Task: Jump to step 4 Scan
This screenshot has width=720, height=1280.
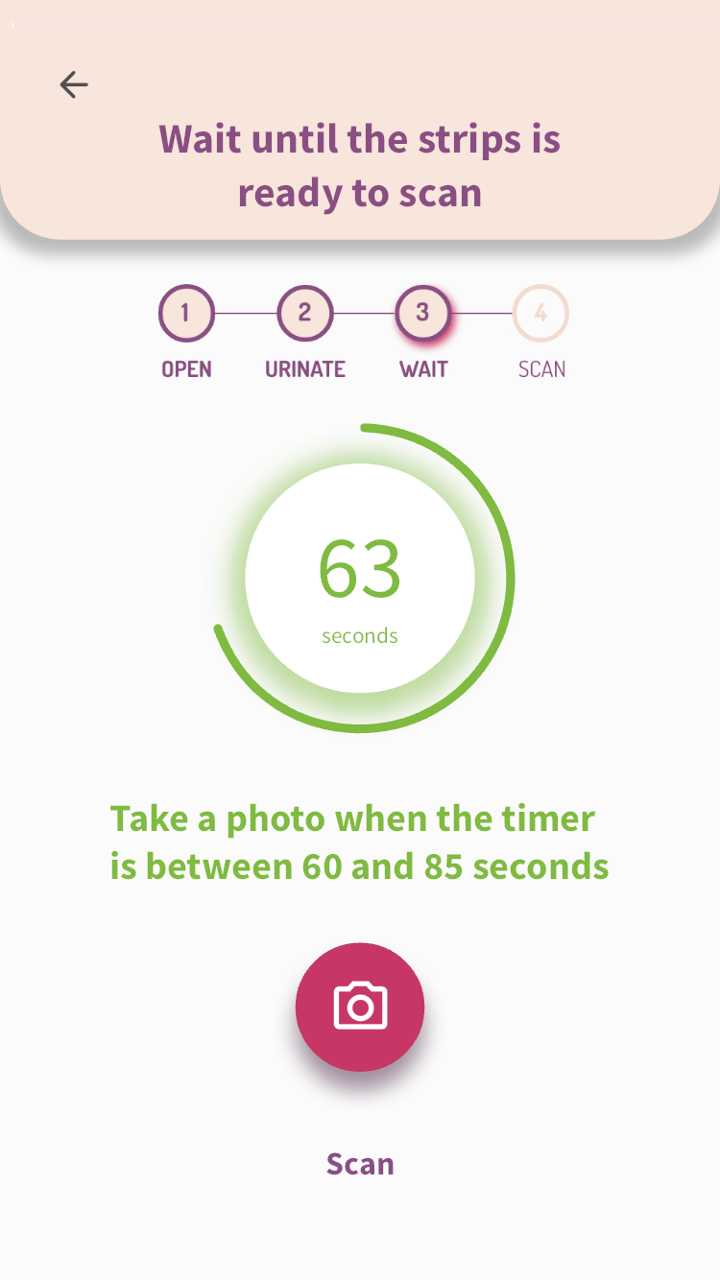Action: click(x=541, y=314)
